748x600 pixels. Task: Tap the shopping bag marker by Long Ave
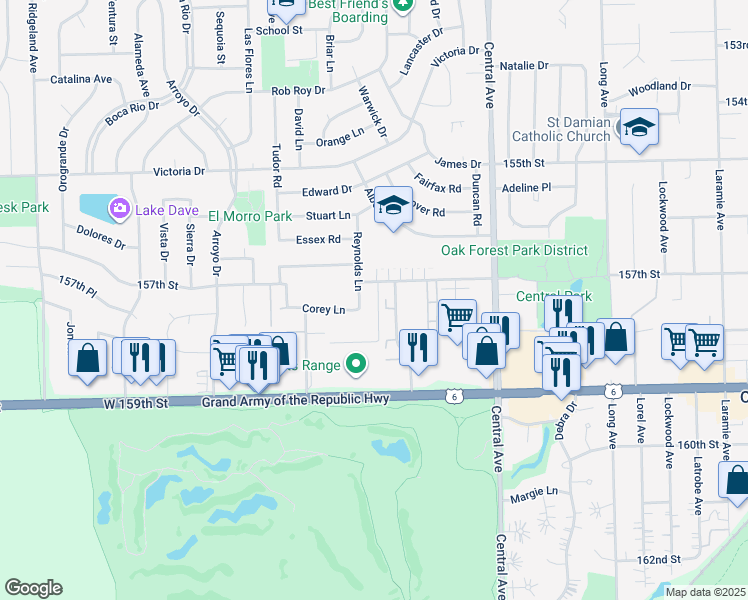(x=616, y=338)
